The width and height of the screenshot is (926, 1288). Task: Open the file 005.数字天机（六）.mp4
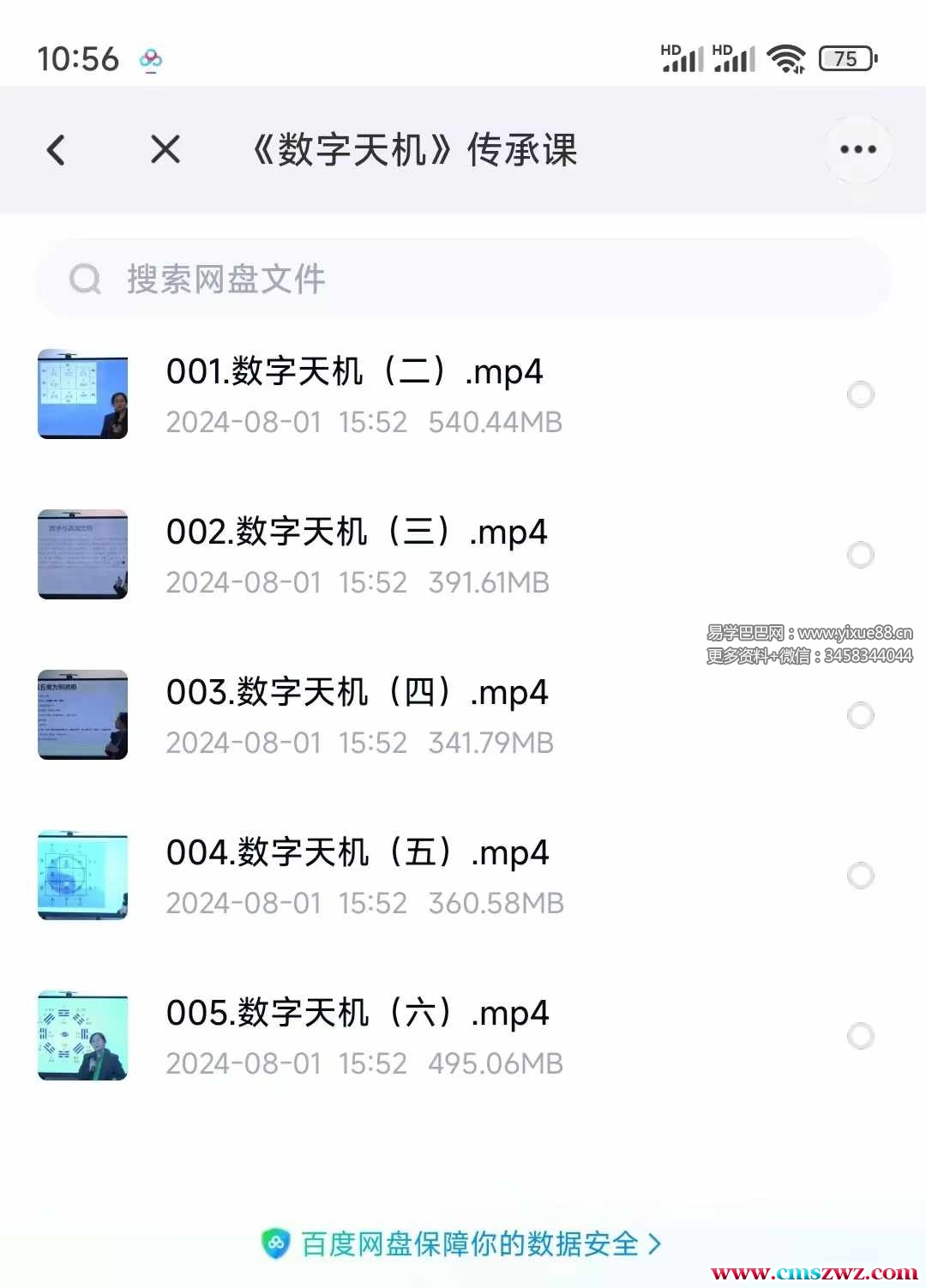(x=358, y=1014)
